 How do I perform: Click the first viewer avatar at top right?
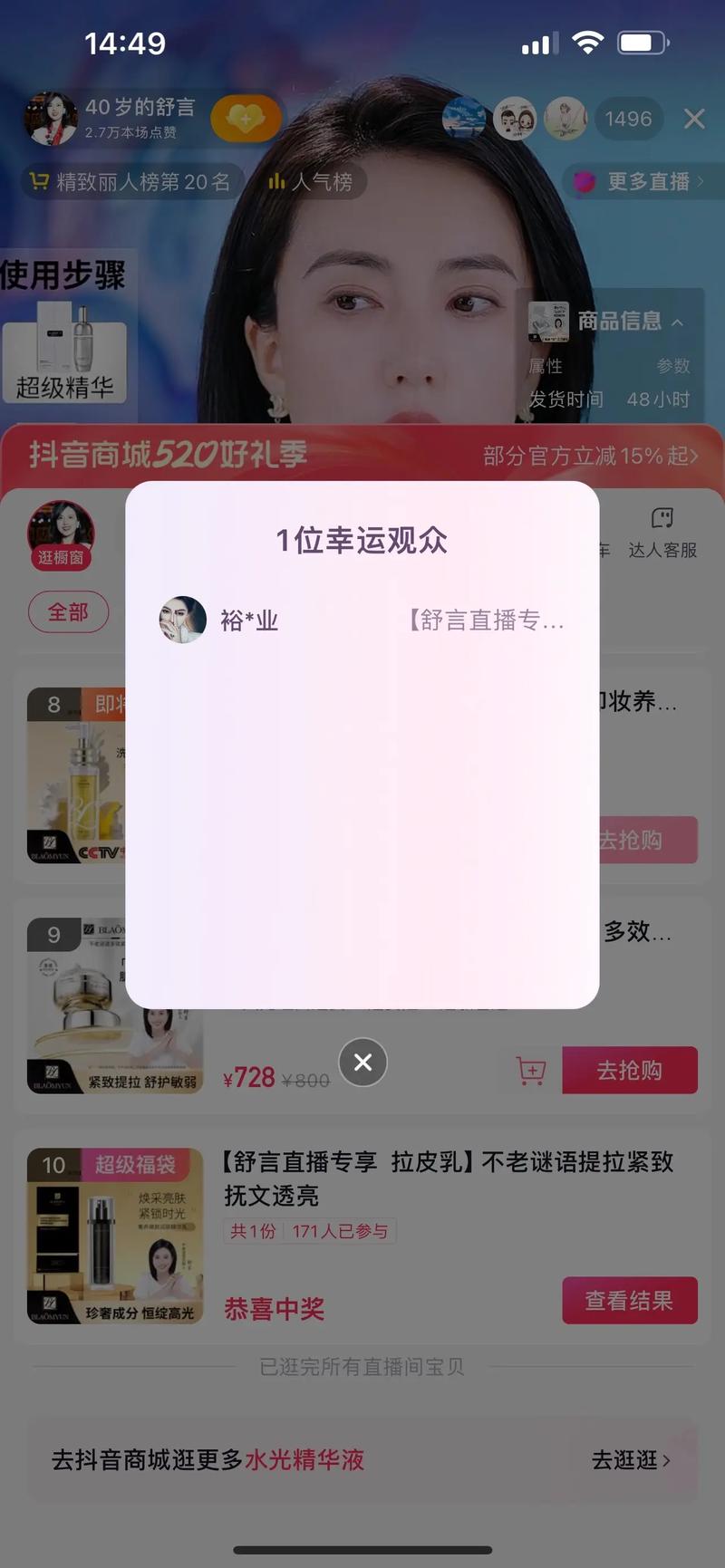(x=465, y=118)
